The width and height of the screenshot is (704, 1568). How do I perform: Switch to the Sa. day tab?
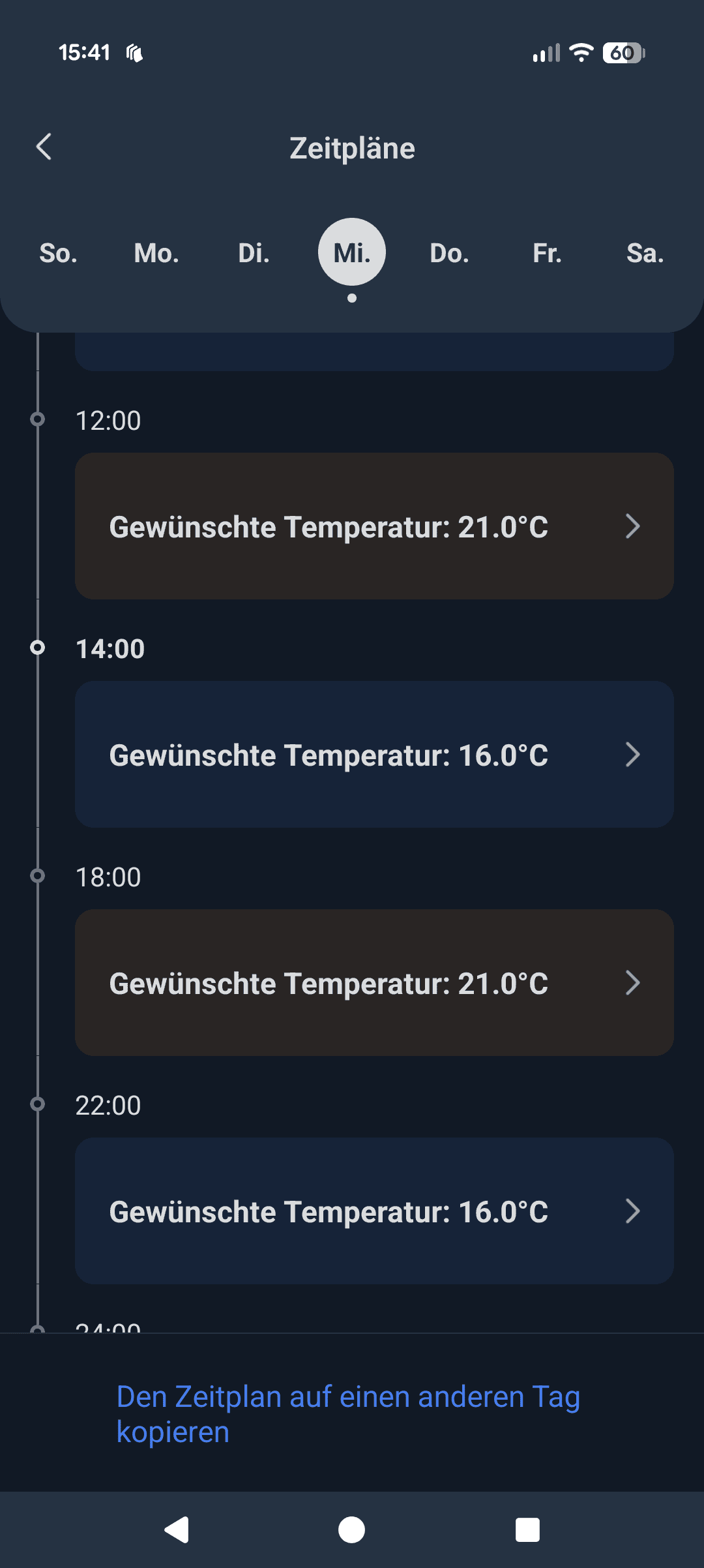pos(645,253)
